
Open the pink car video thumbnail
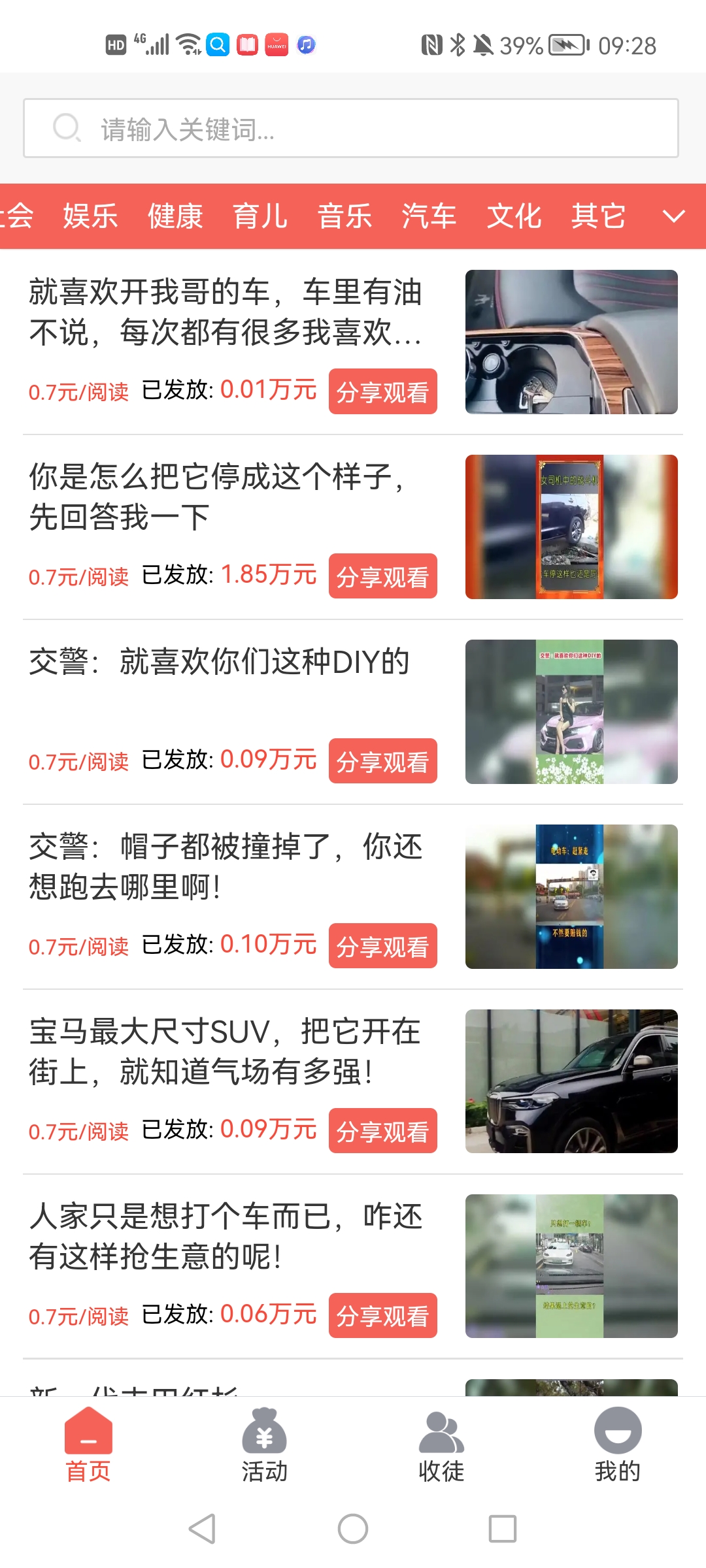pos(570,712)
